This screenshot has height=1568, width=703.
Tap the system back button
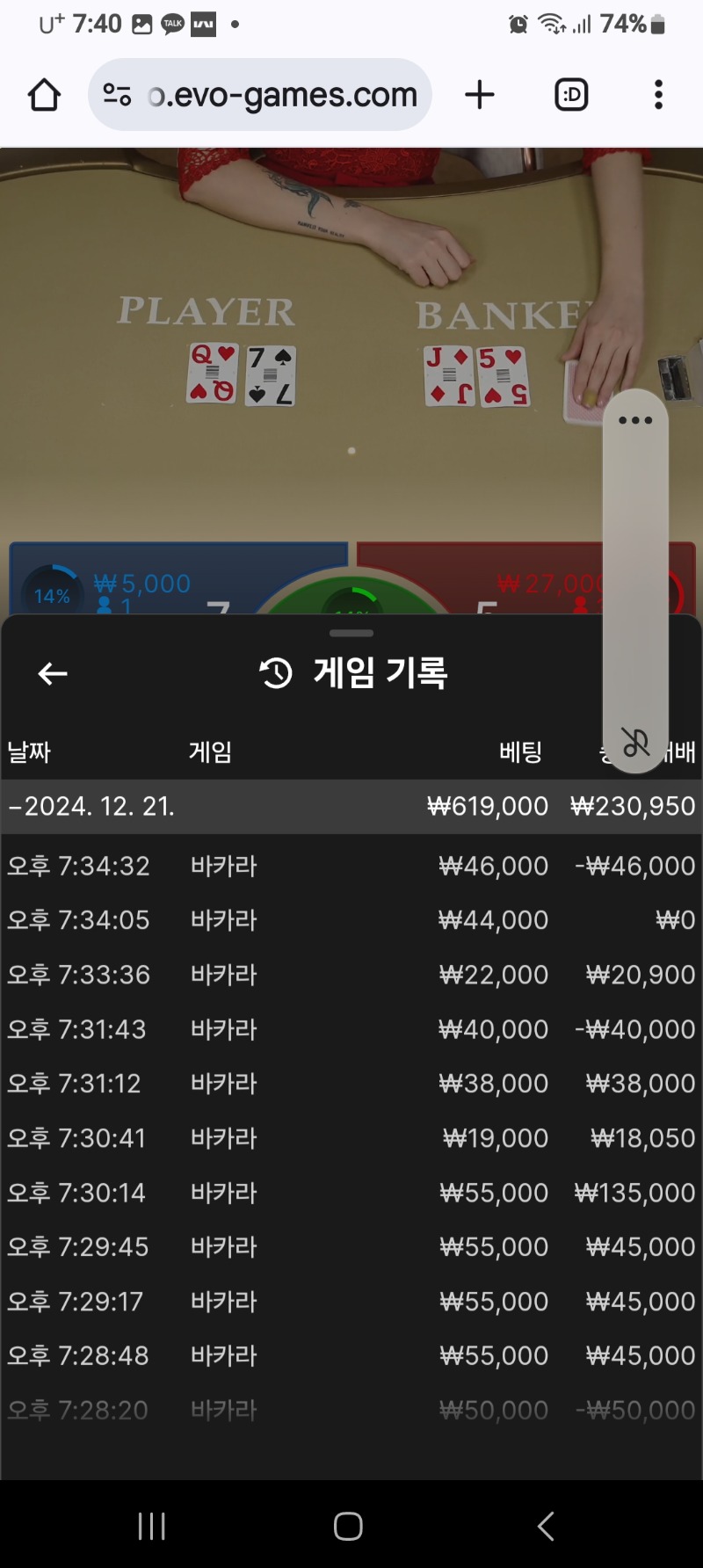pos(546,1527)
